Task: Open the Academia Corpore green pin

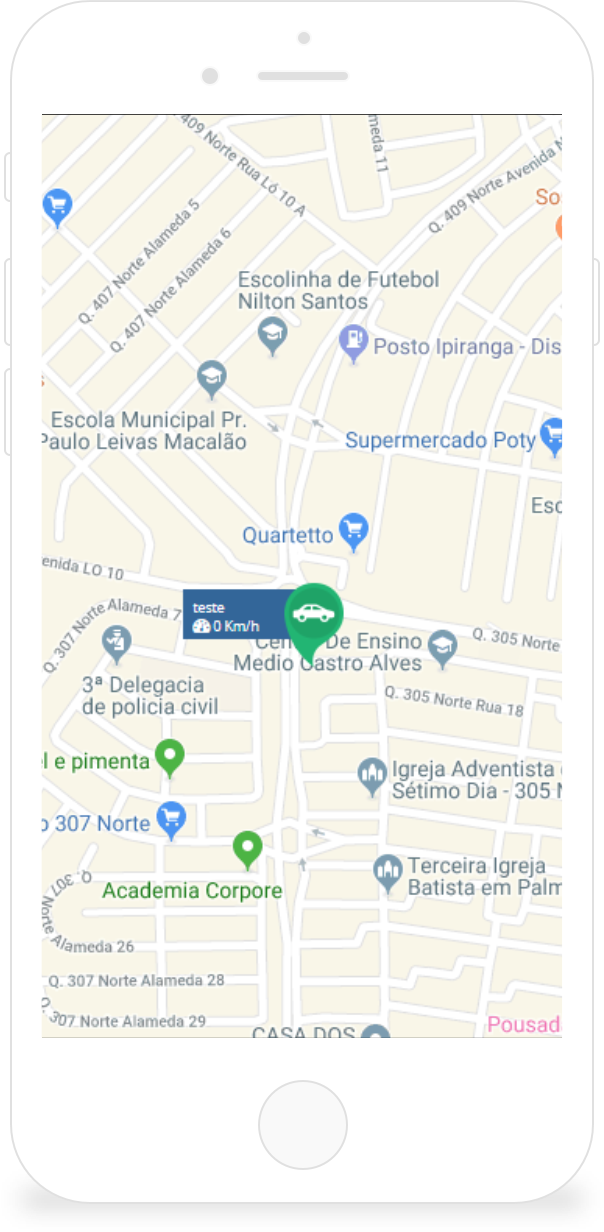Action: click(x=247, y=849)
